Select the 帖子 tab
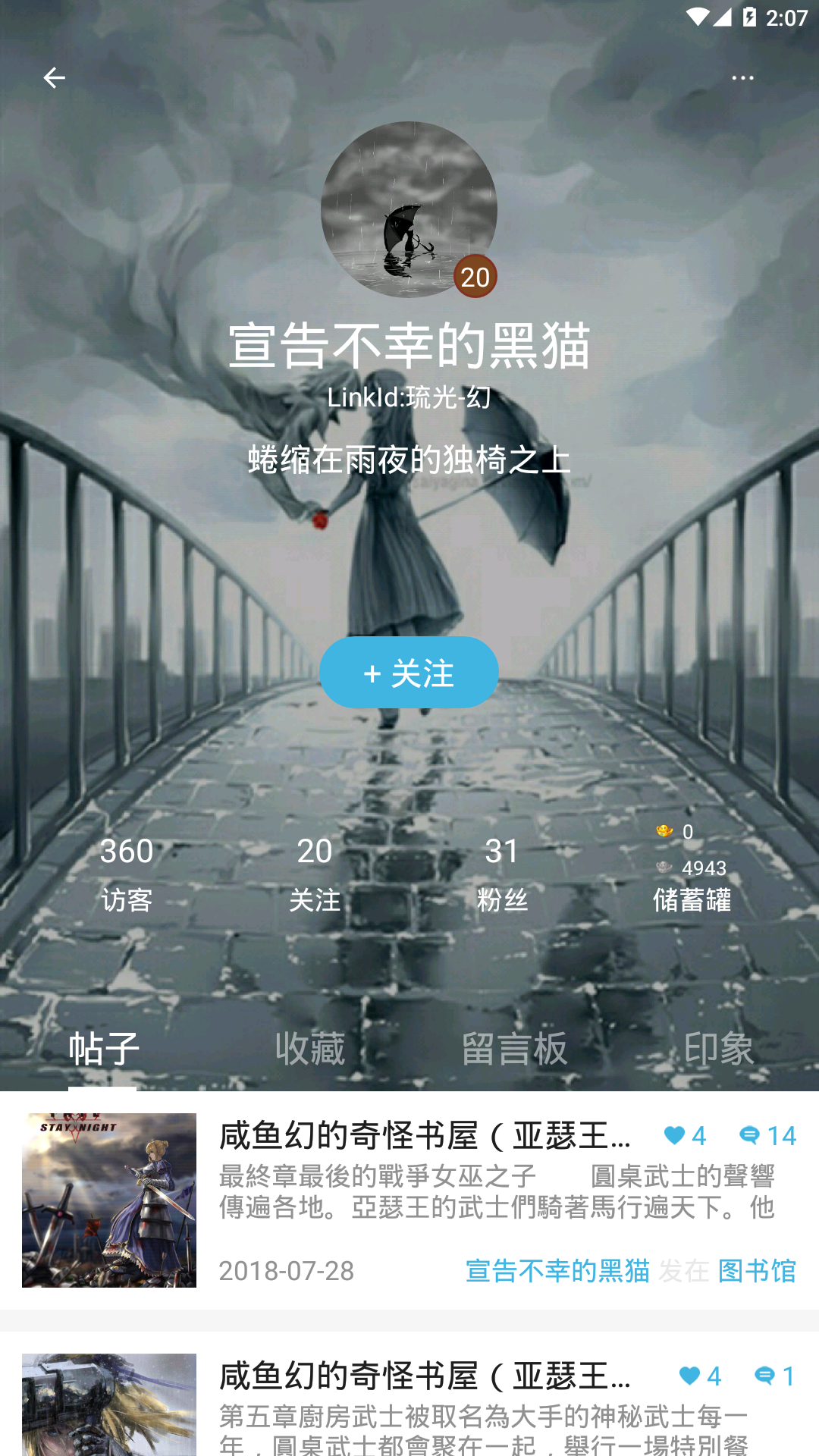Screen dimensions: 819x1456 pos(104,1049)
